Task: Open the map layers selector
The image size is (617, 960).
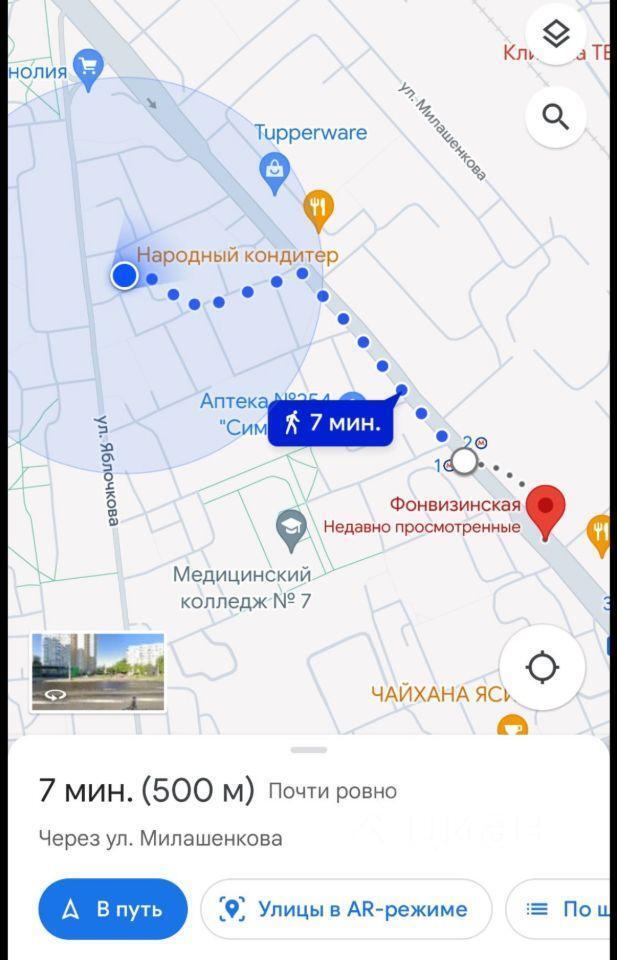Action: [x=555, y=36]
